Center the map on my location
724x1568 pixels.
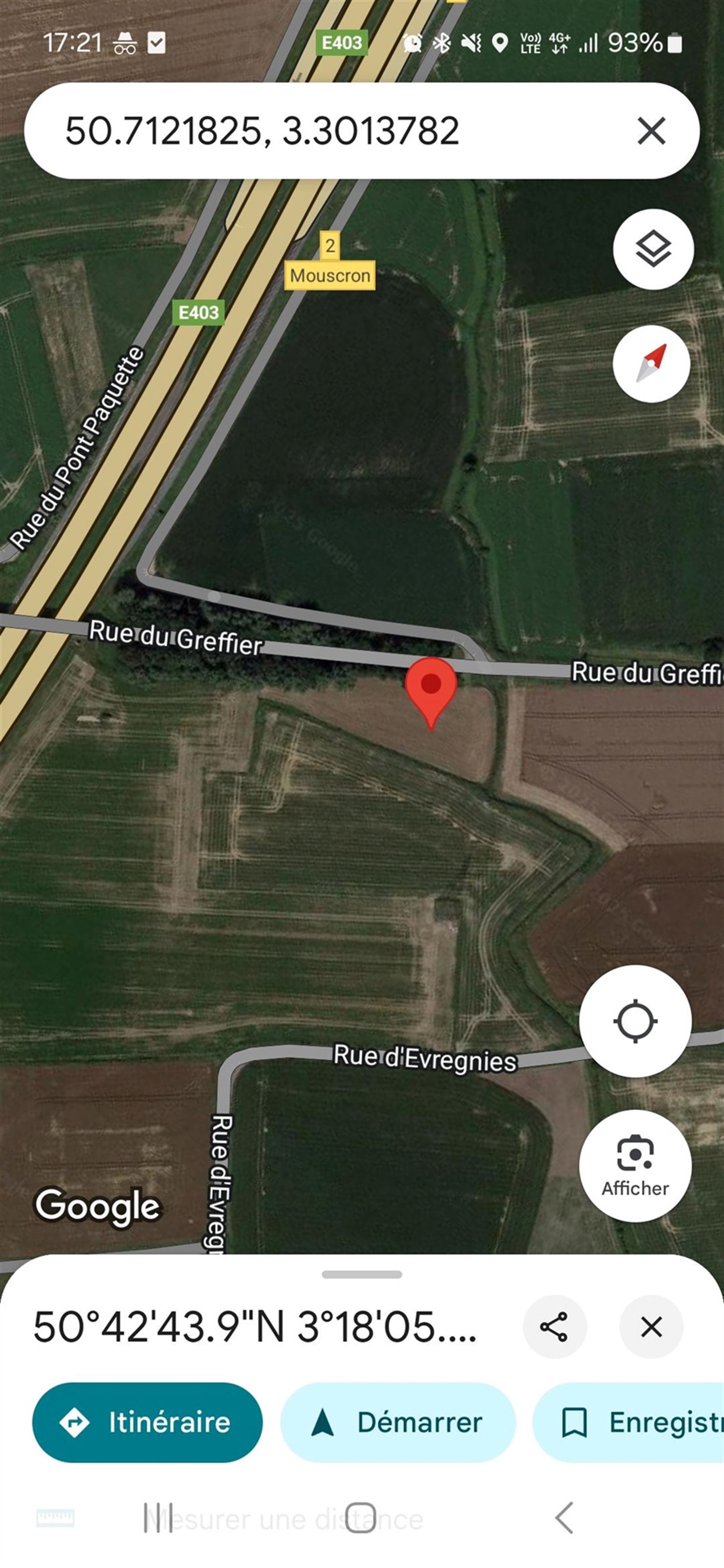coord(635,1021)
